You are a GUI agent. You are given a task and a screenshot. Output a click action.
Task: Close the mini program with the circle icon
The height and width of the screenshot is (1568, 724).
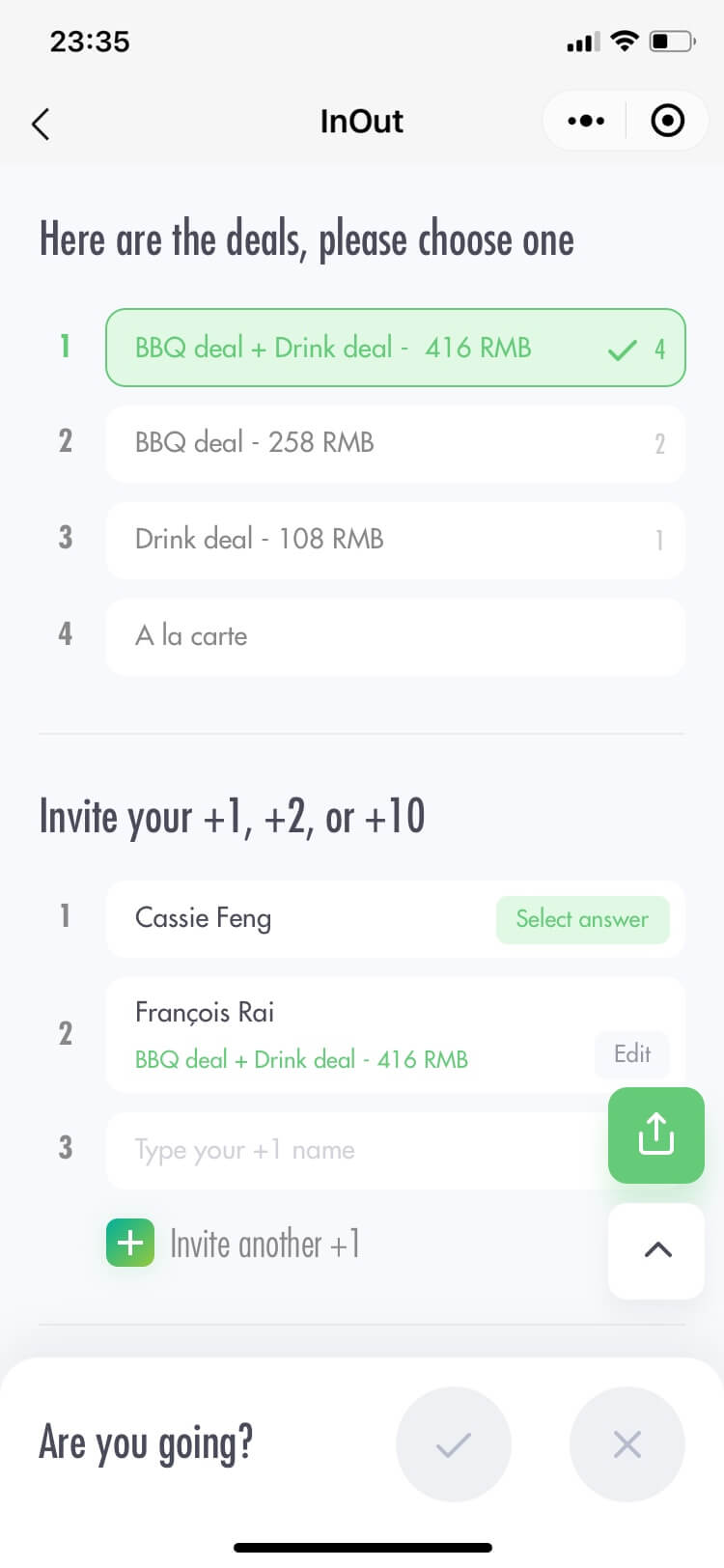tap(668, 121)
